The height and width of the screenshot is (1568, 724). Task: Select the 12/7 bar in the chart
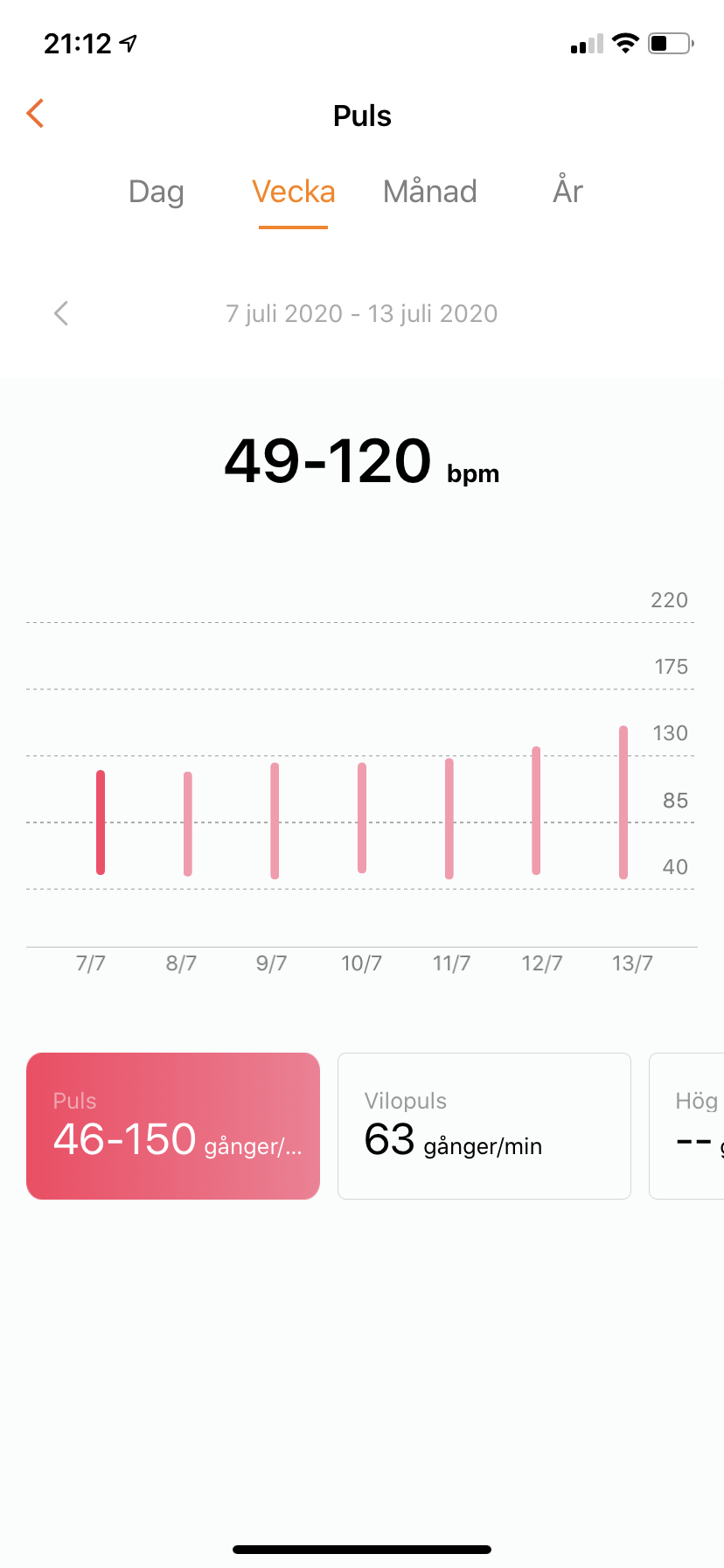pyautogui.click(x=536, y=811)
